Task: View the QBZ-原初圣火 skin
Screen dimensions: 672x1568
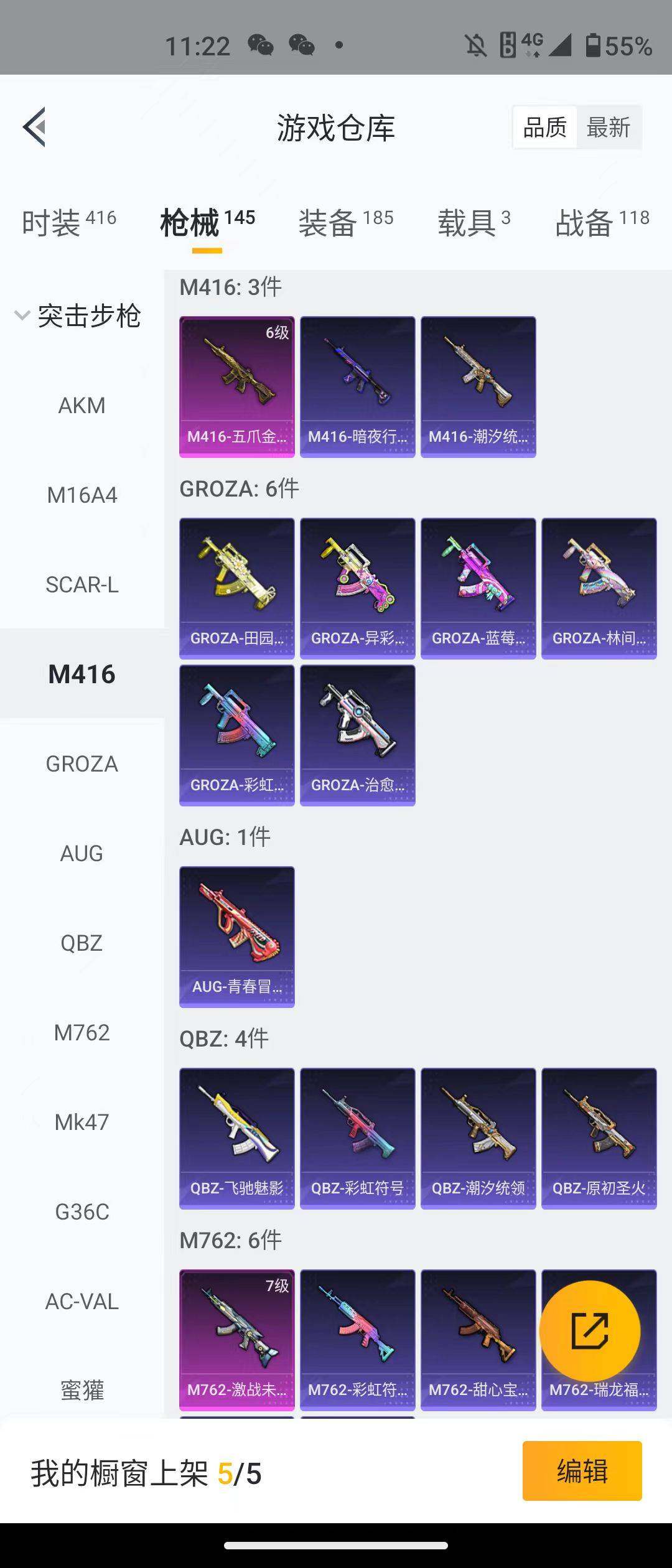Action: (x=599, y=1138)
